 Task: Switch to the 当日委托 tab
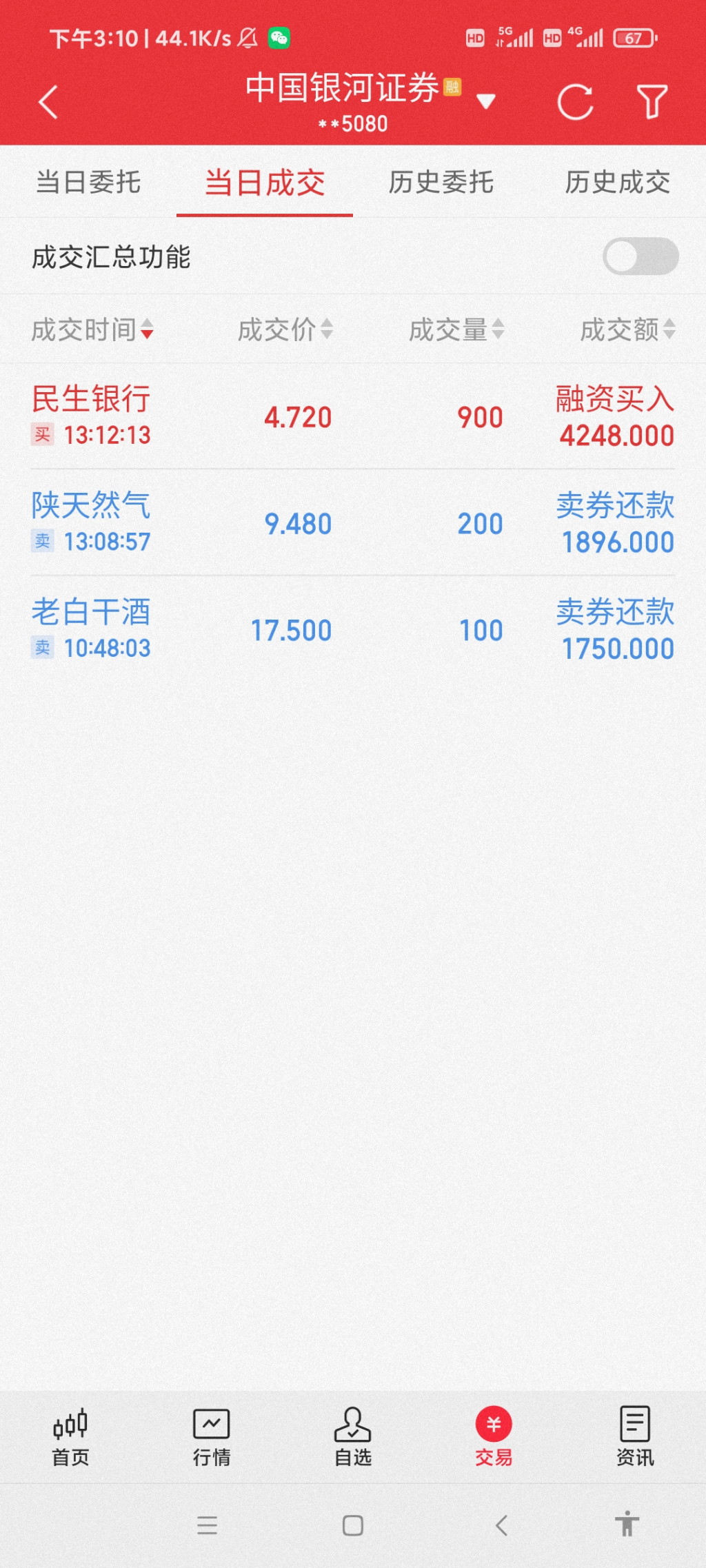pos(88,183)
